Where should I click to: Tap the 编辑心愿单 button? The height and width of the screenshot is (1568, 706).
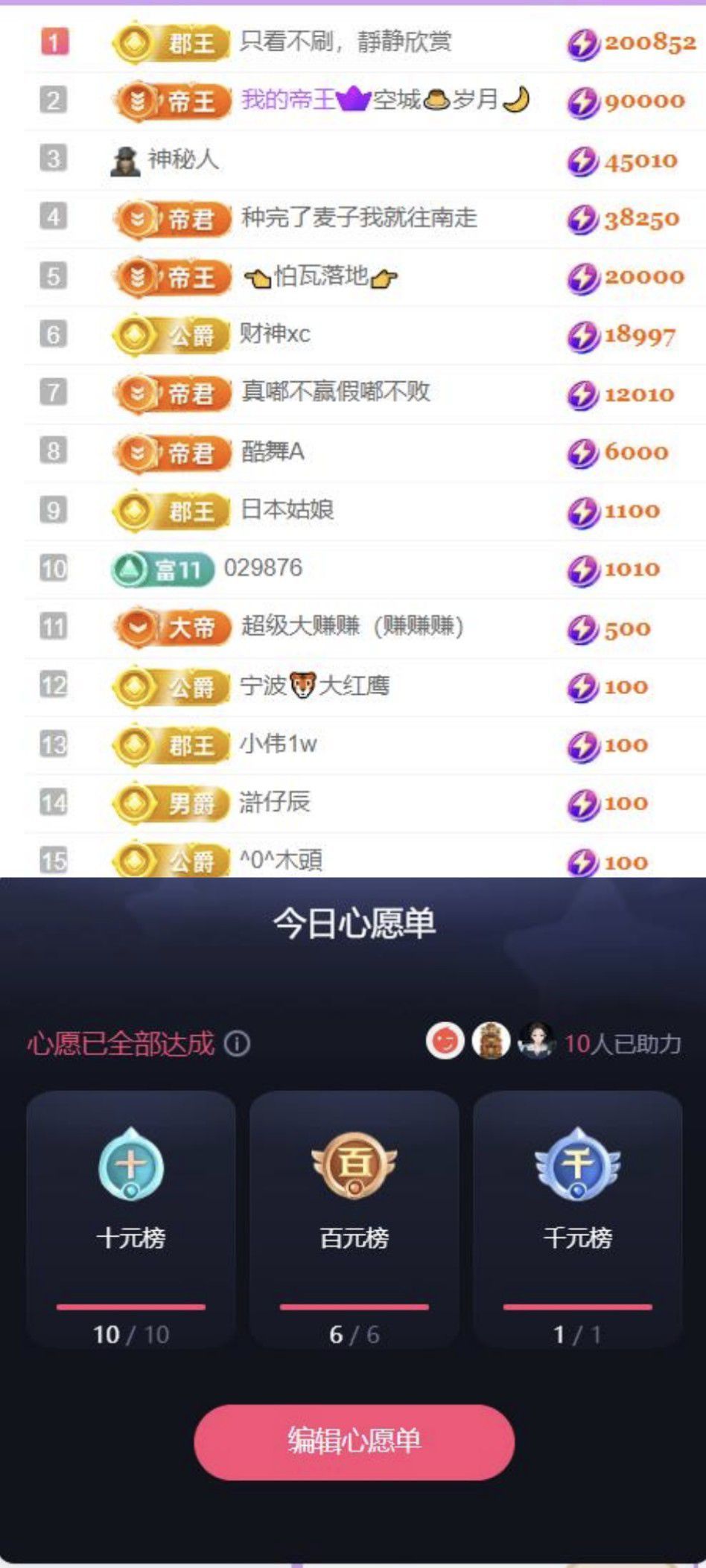pos(354,1441)
